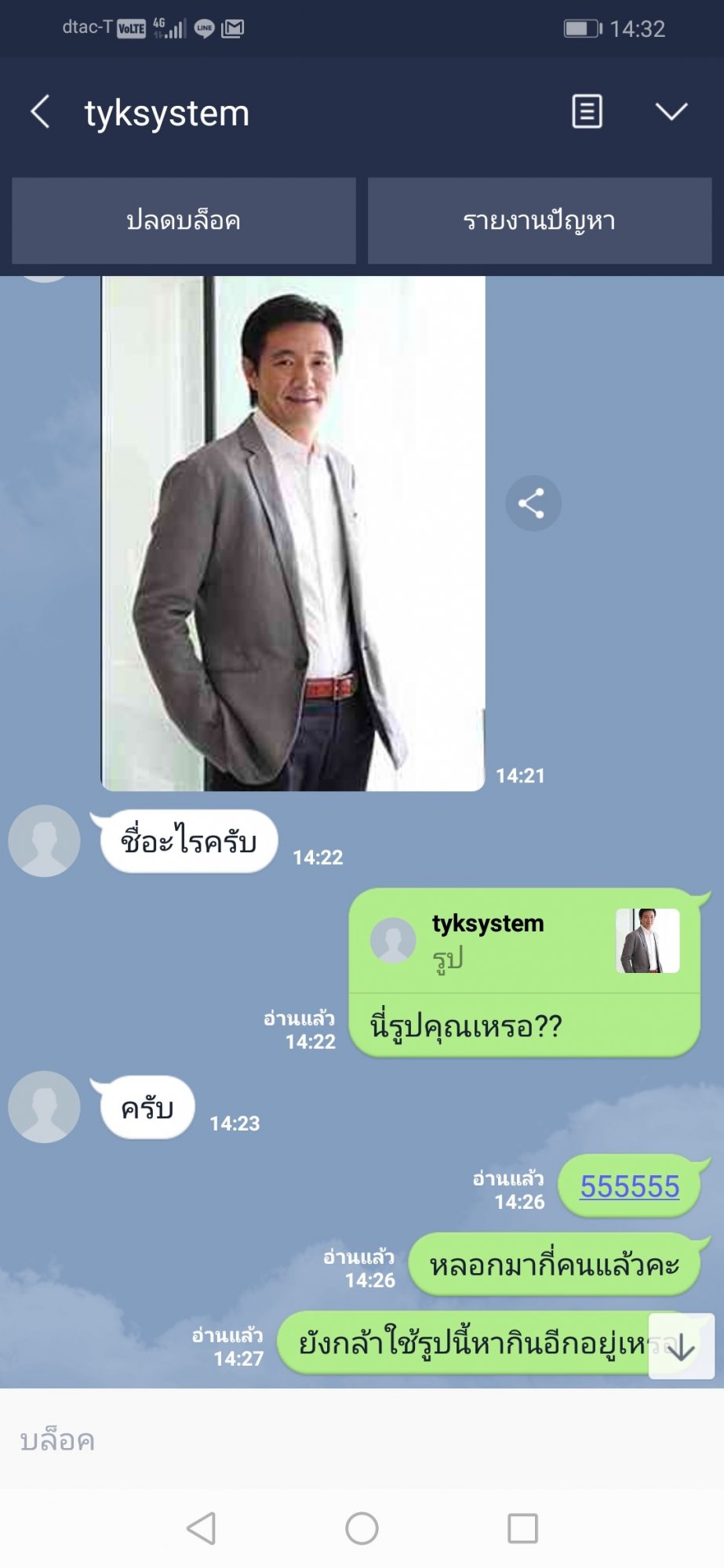Open the 555555 link

point(630,1186)
